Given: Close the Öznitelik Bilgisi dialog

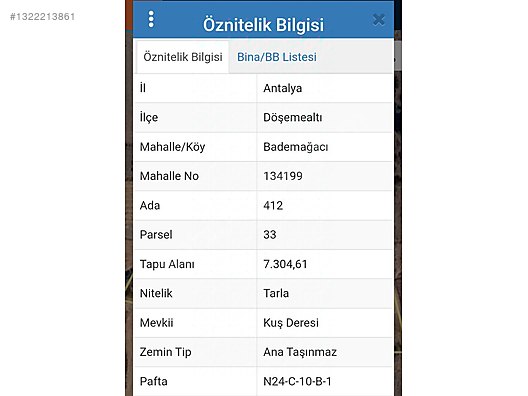Looking at the screenshot, I should point(379,20).
